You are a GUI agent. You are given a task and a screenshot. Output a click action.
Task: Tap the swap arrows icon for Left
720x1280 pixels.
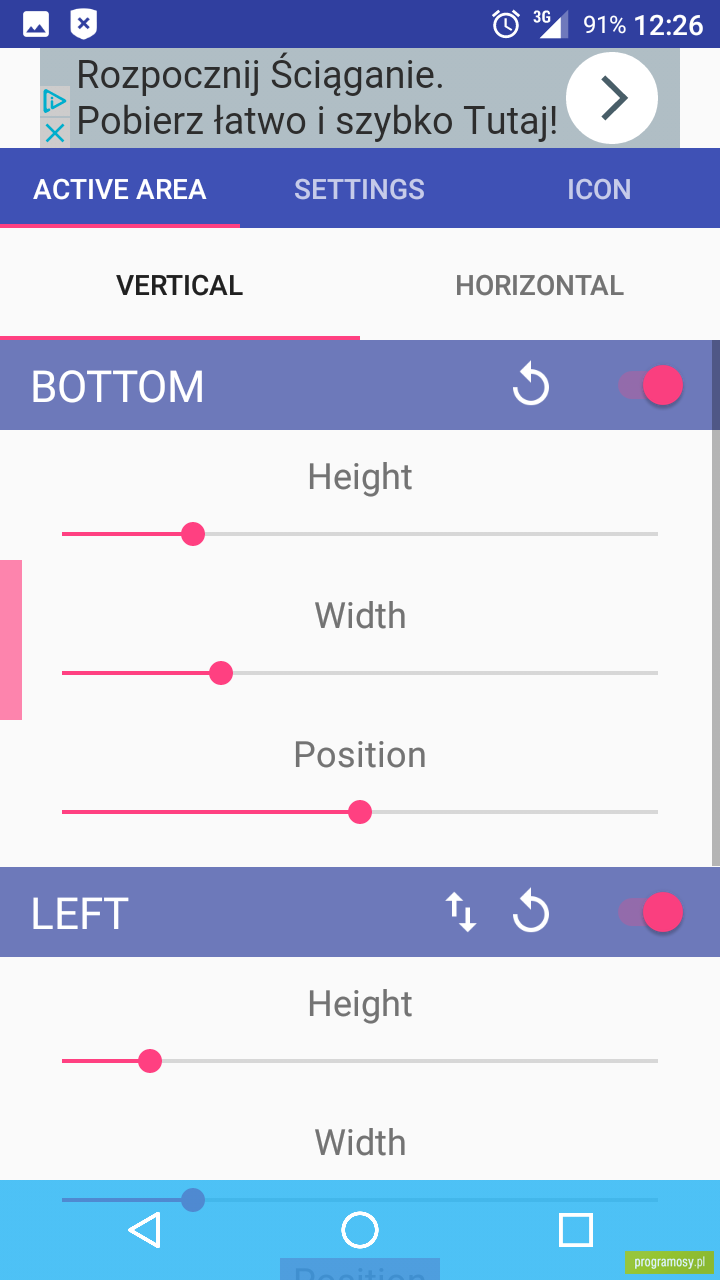pos(461,912)
